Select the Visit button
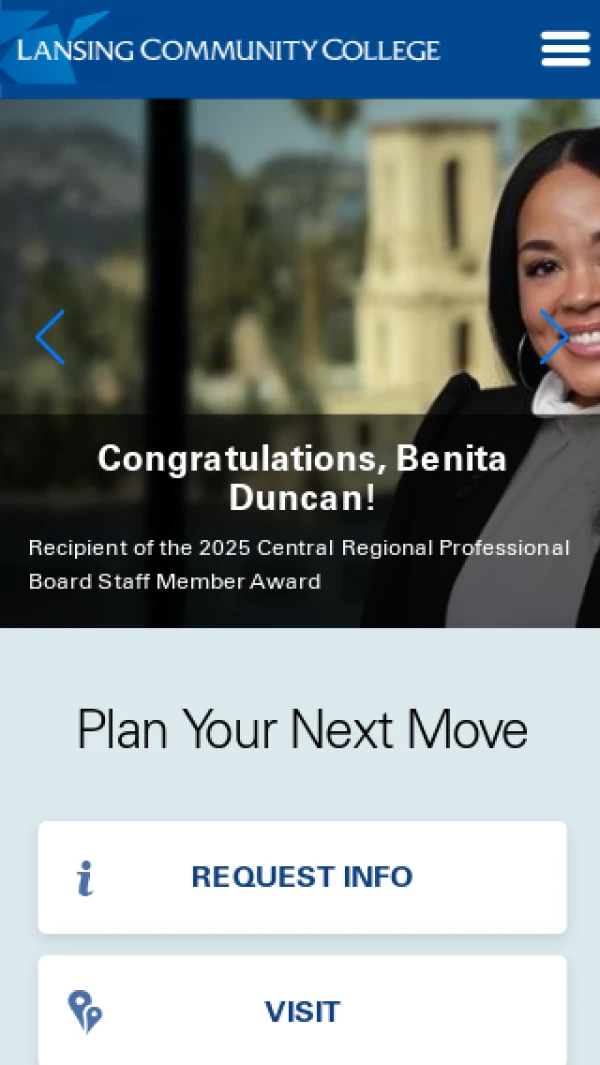This screenshot has height=1065, width=600. 302,1011
